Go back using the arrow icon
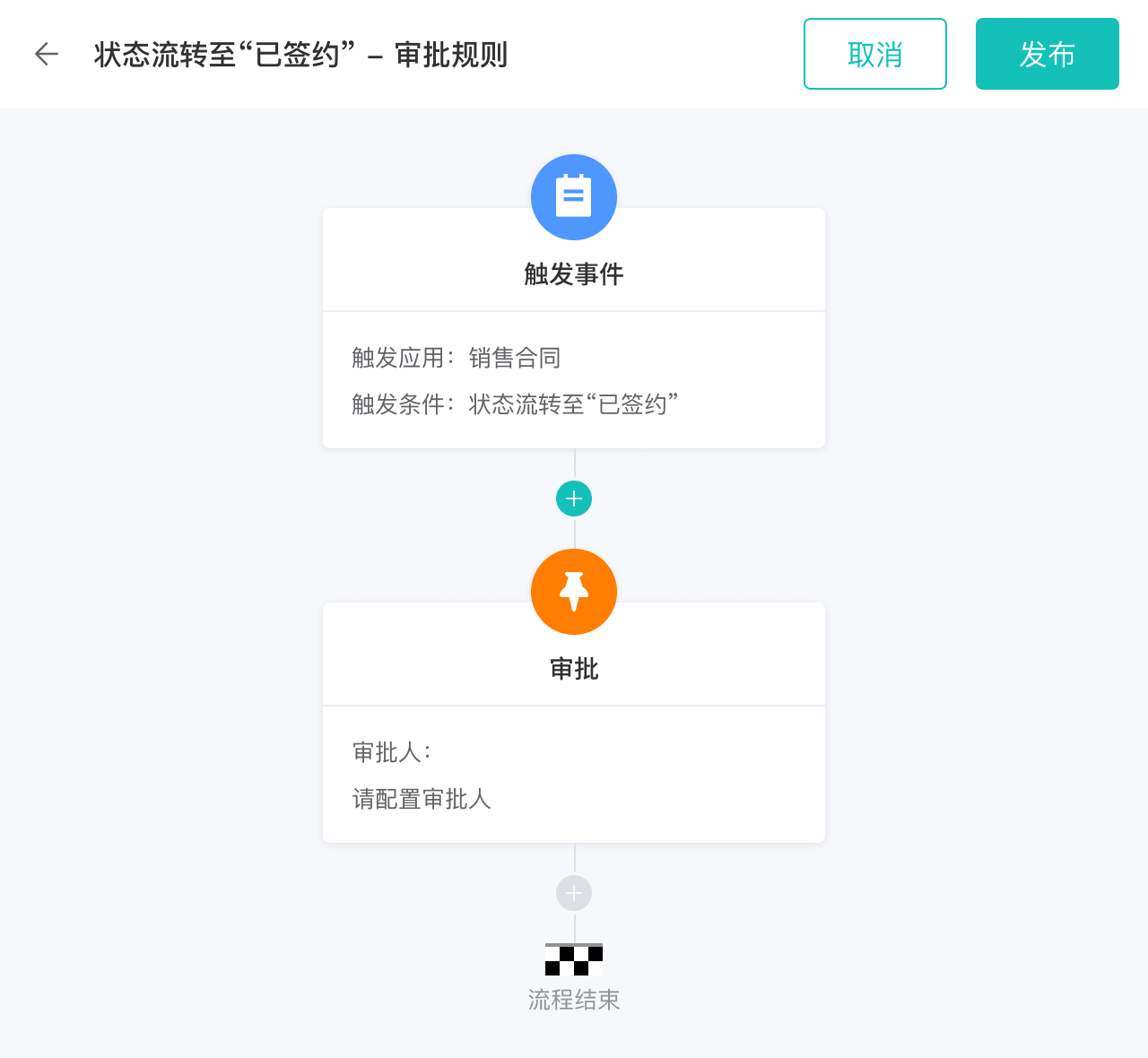1148x1058 pixels. 47,55
